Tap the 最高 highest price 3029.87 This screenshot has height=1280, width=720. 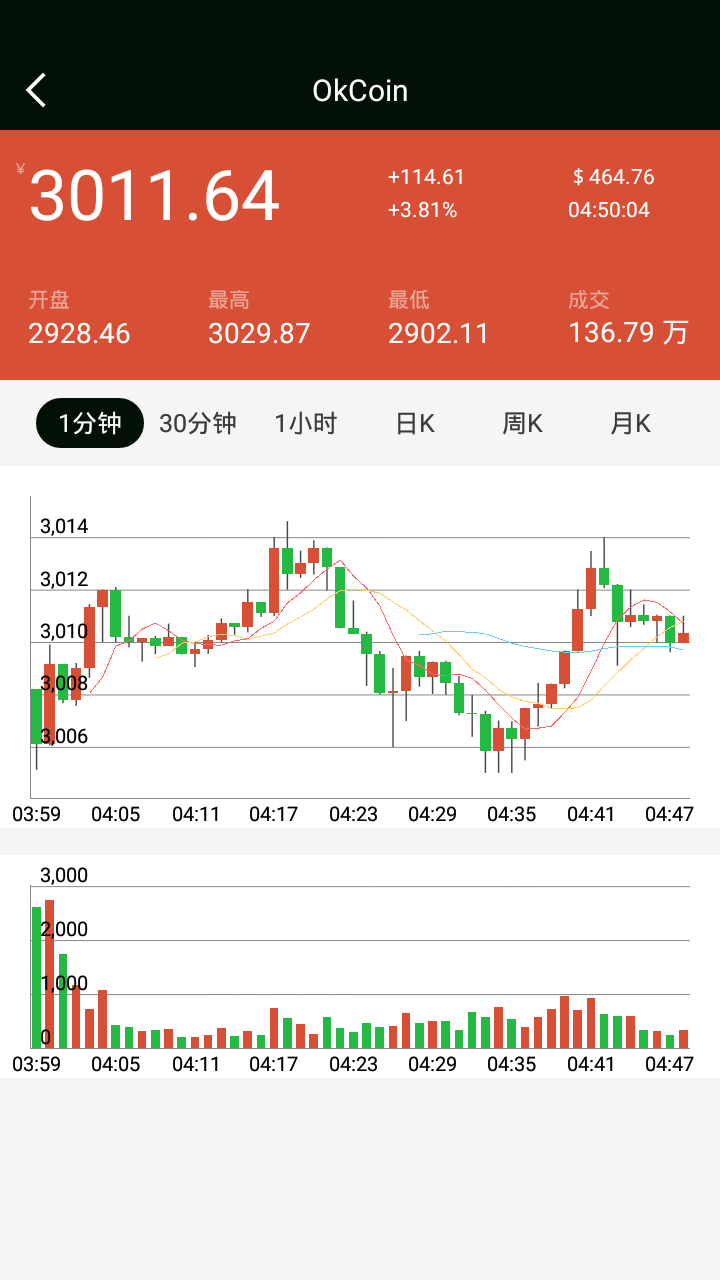point(260,333)
